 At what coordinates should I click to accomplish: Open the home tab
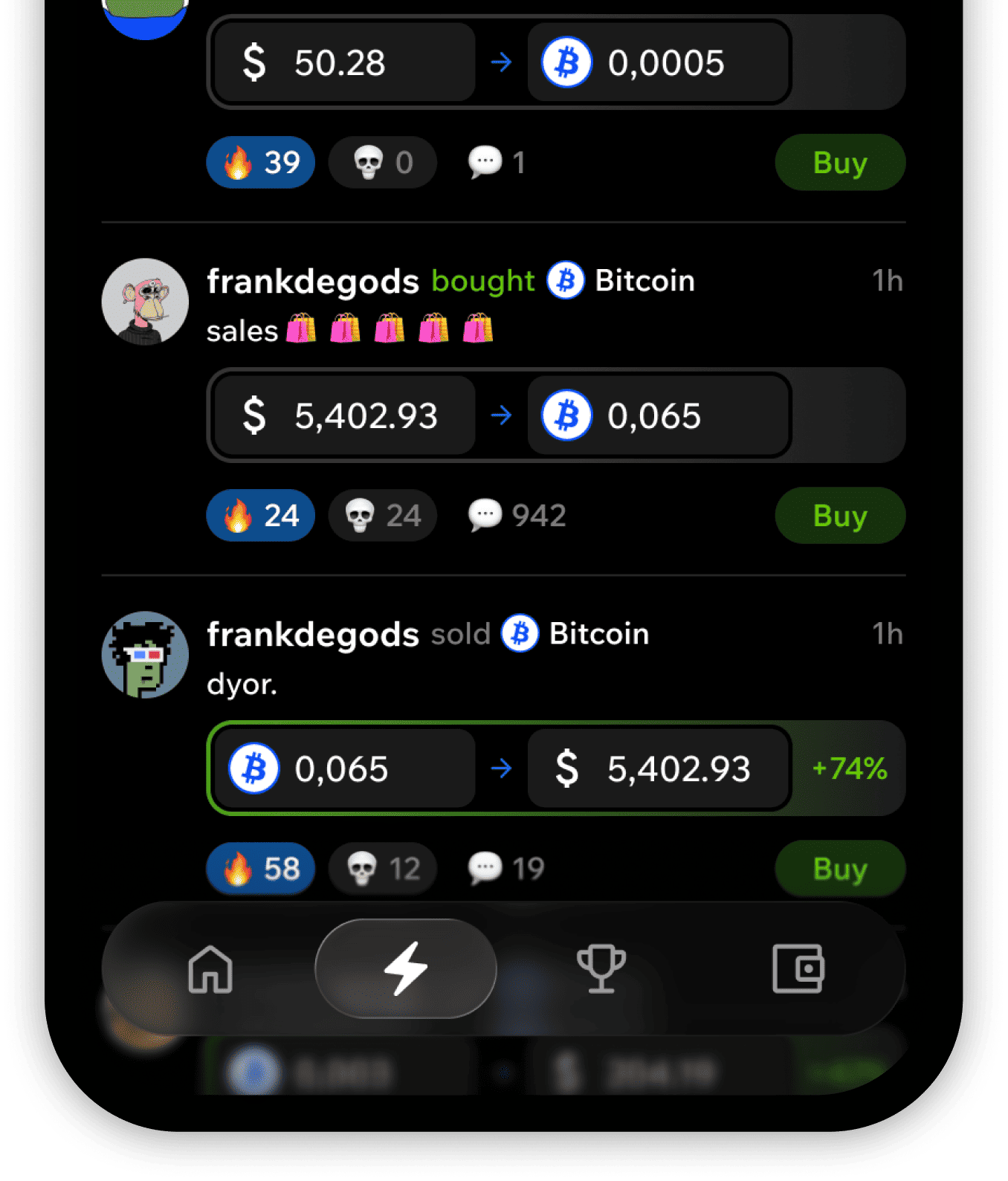click(x=210, y=968)
